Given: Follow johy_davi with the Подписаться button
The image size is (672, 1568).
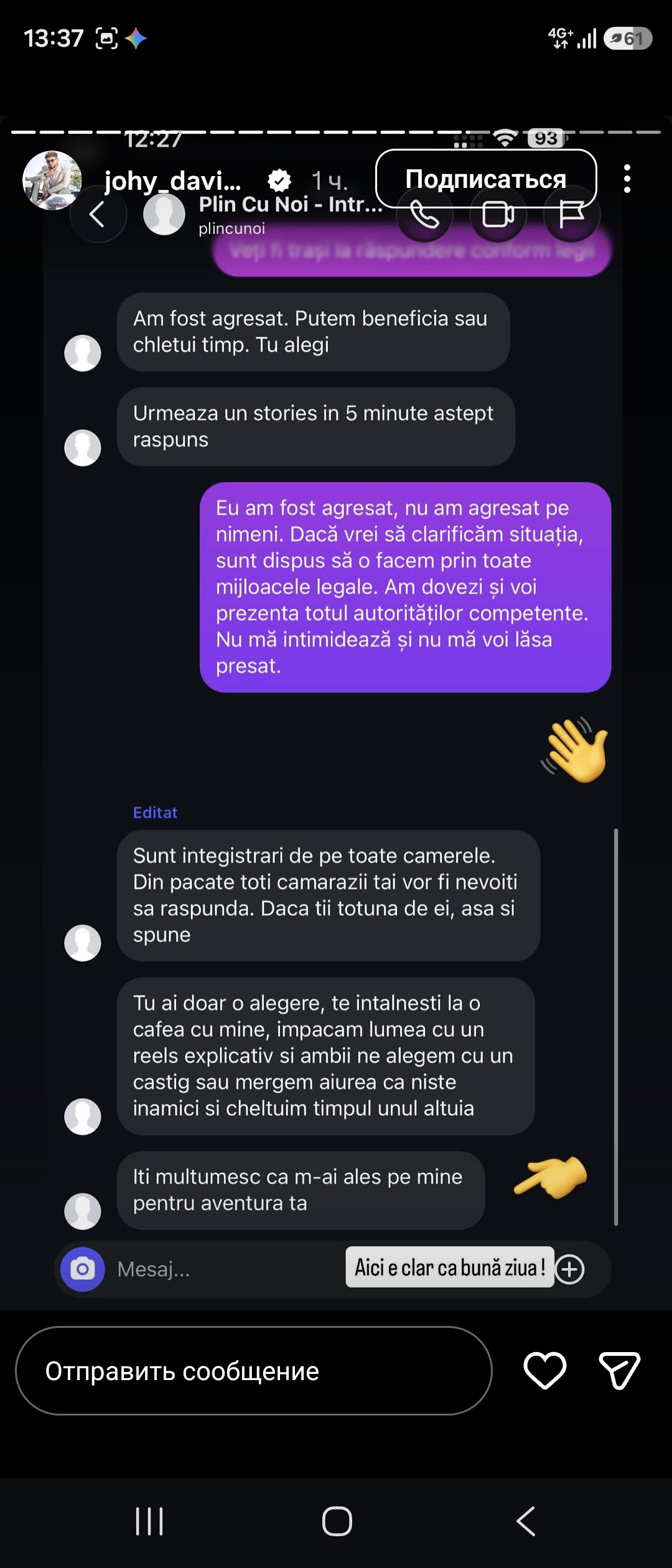Looking at the screenshot, I should tap(486, 179).
